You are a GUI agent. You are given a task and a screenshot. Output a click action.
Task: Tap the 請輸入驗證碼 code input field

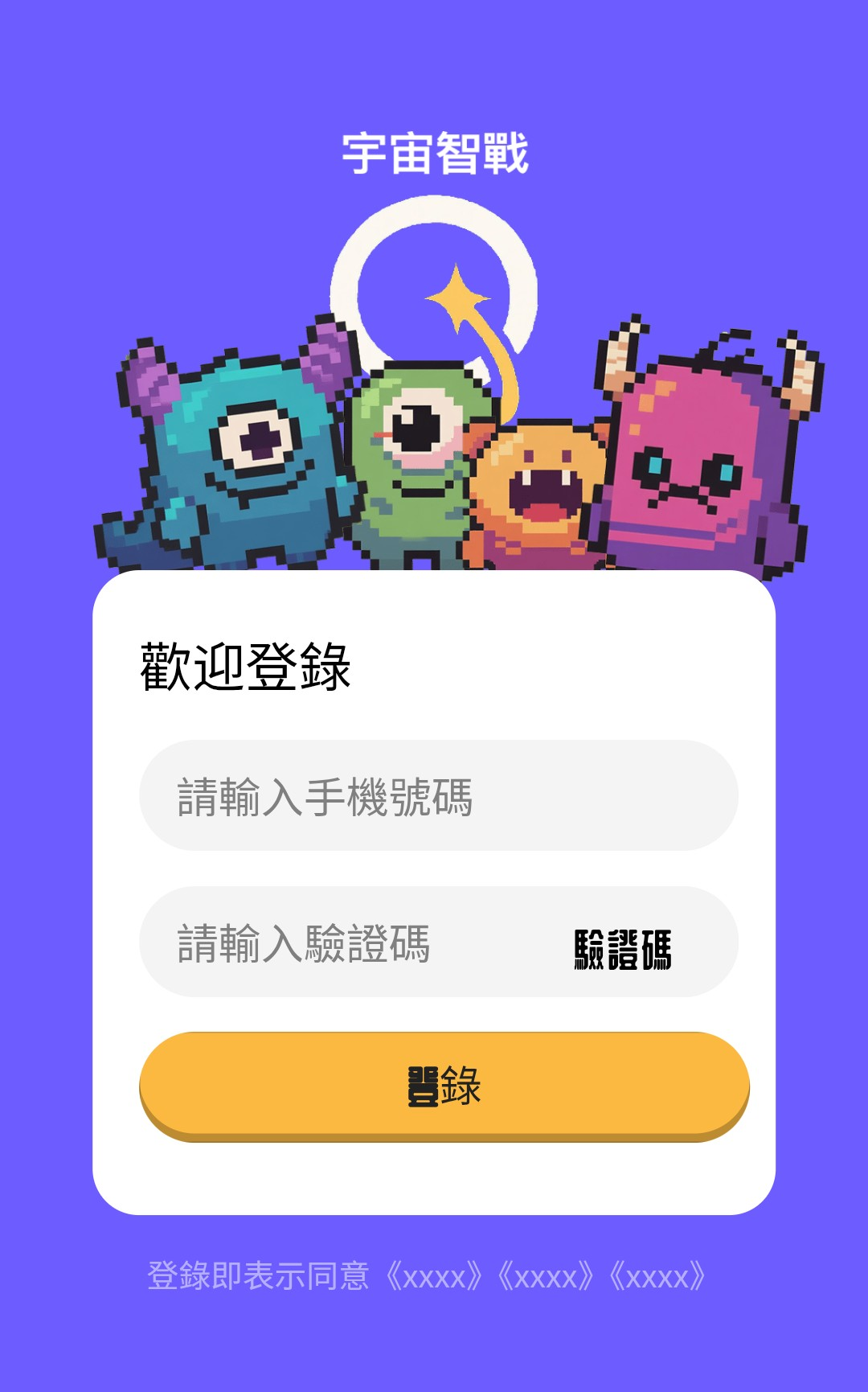click(346, 942)
